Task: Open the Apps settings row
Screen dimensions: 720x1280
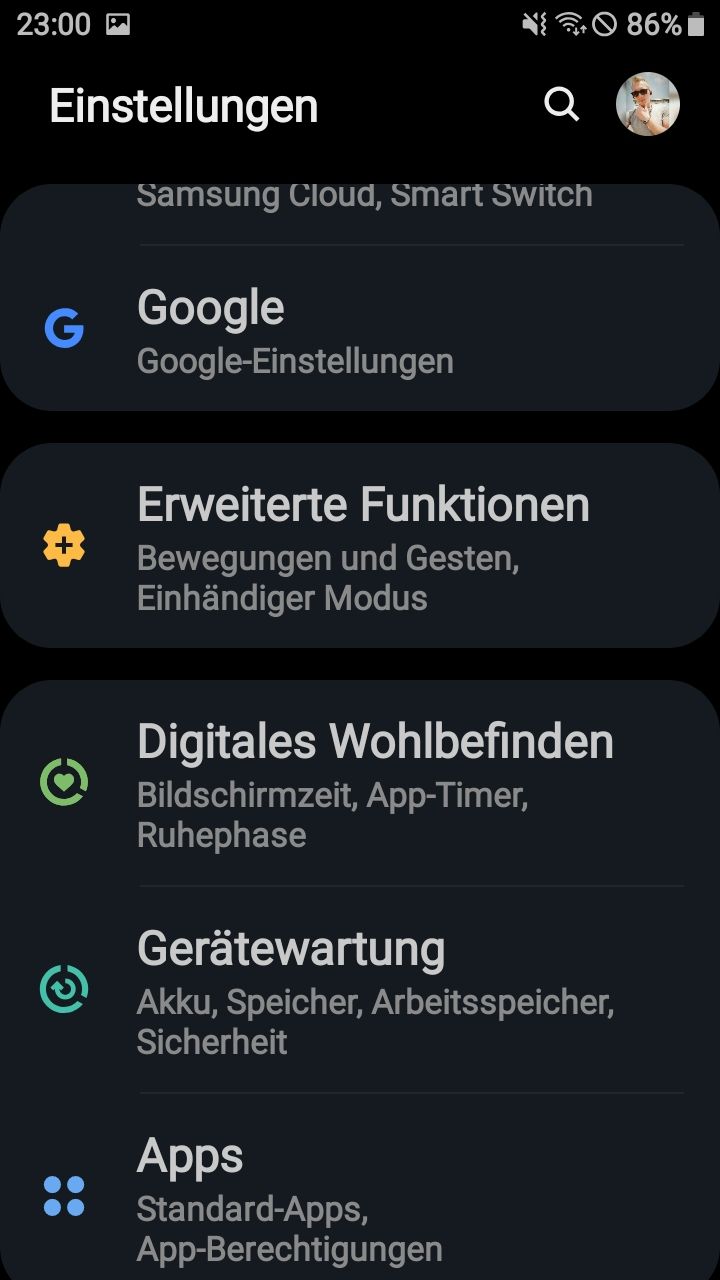Action: pos(360,1197)
